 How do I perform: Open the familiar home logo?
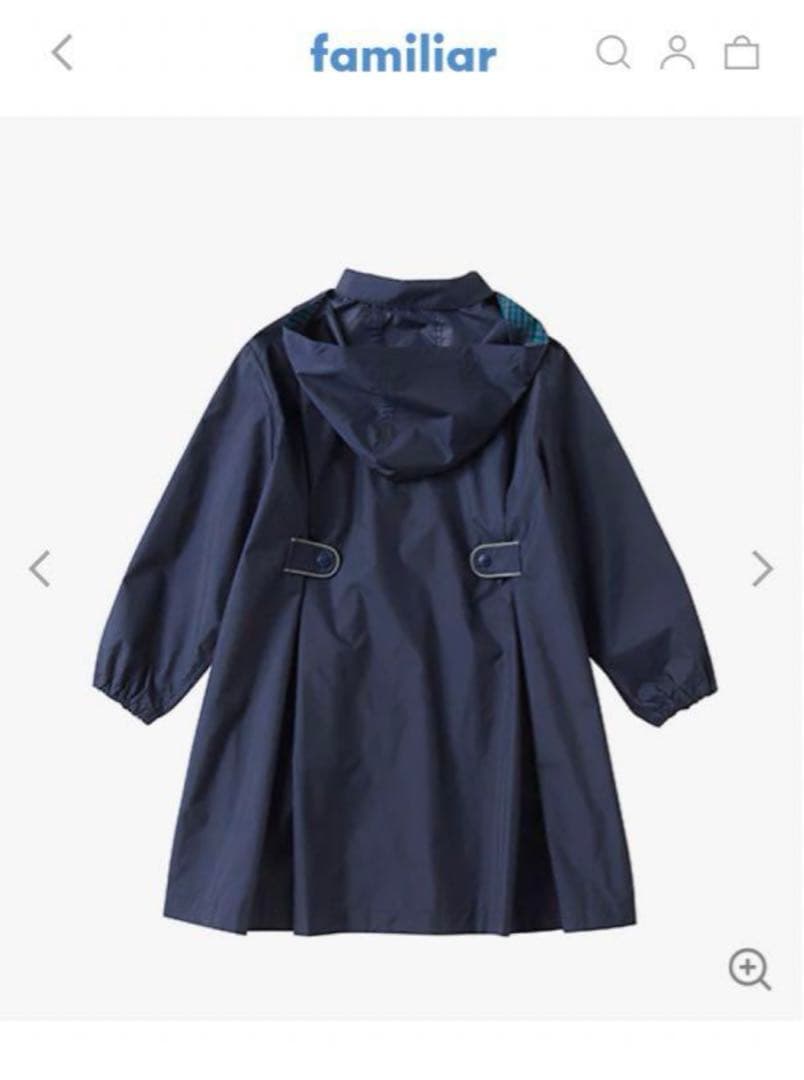point(403,53)
